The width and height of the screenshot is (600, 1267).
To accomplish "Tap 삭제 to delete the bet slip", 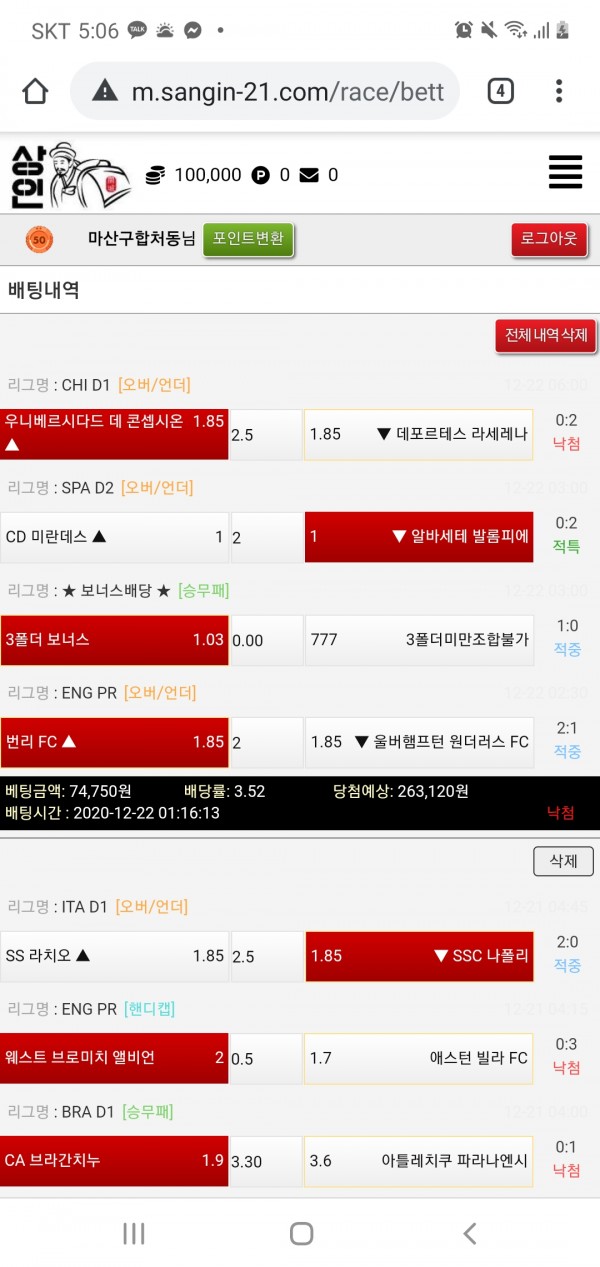I will tap(563, 861).
